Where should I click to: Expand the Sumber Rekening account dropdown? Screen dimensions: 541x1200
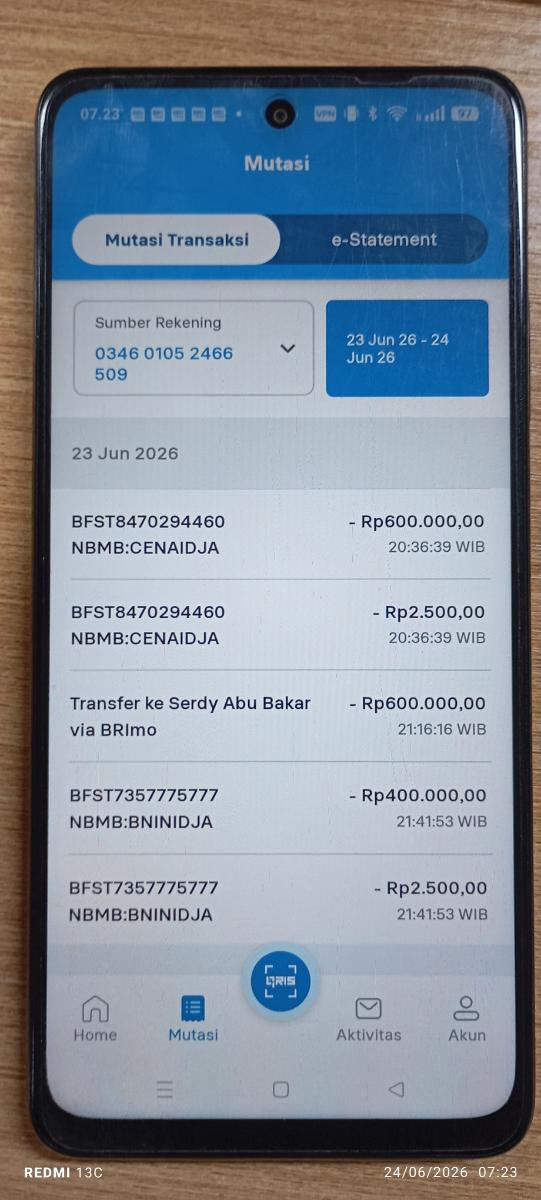coord(194,349)
